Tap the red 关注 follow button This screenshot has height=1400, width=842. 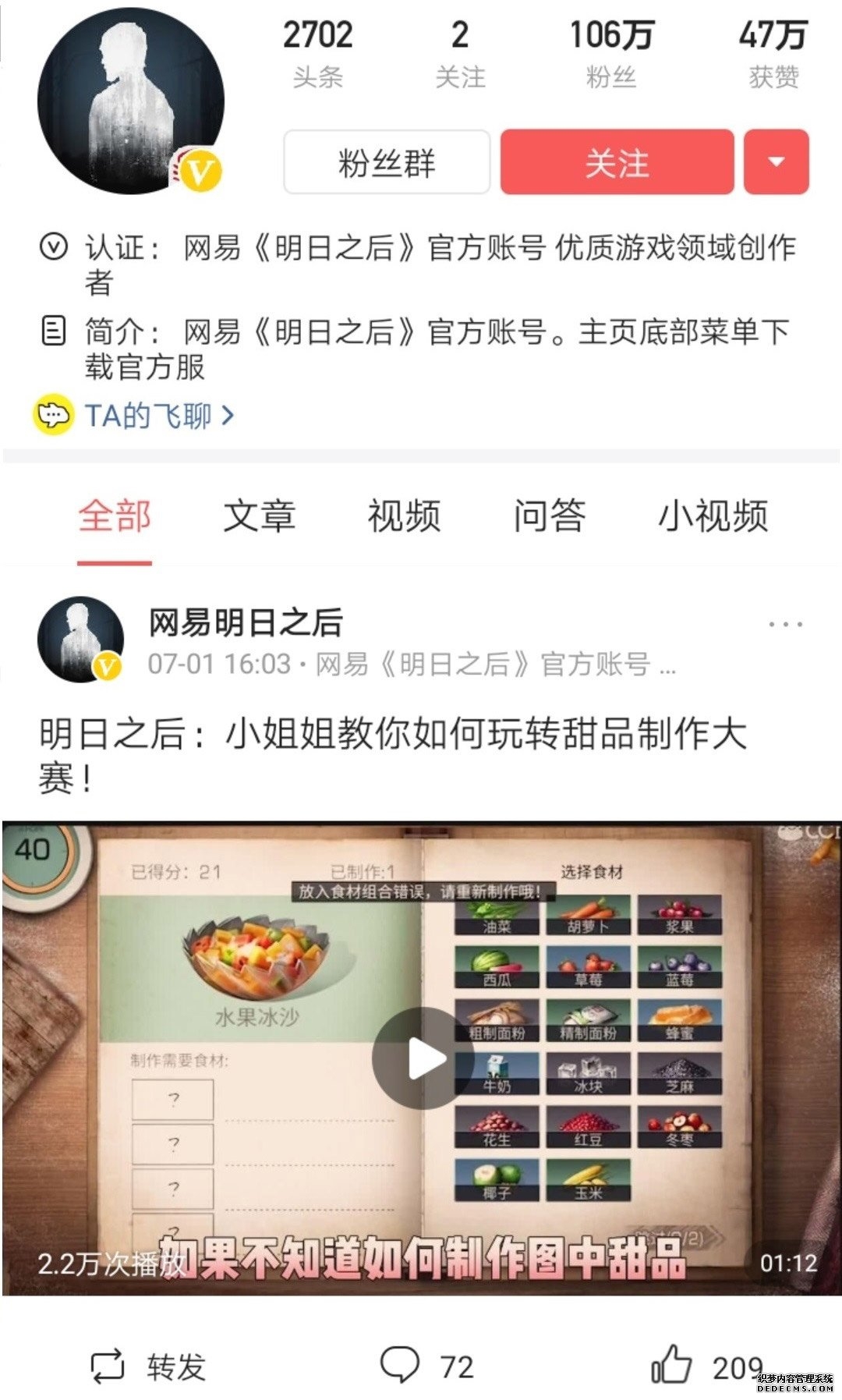click(x=617, y=162)
